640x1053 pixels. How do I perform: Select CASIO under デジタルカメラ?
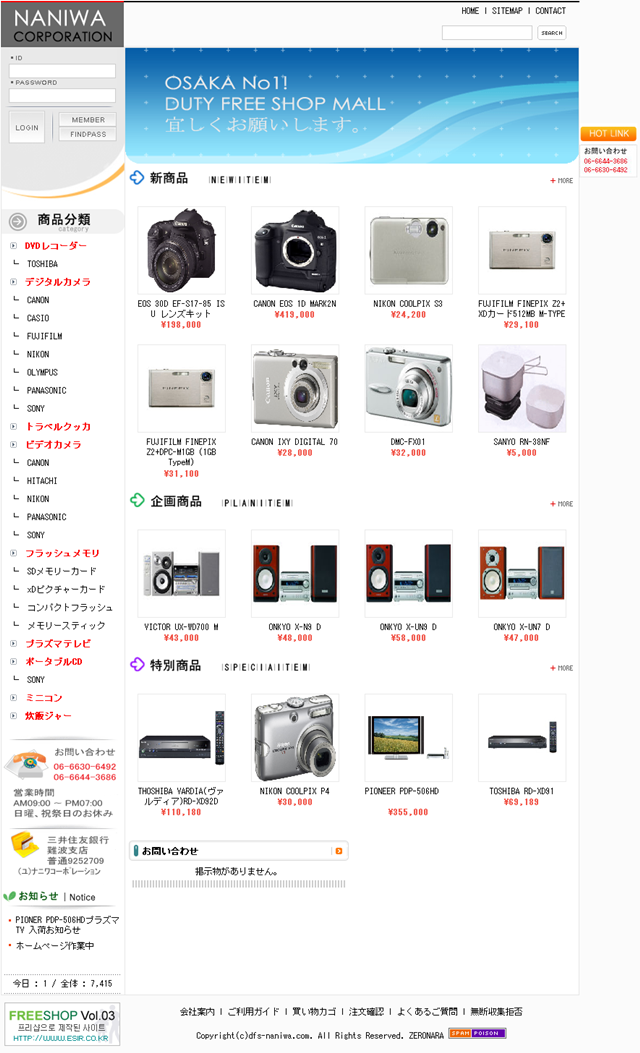pos(38,318)
